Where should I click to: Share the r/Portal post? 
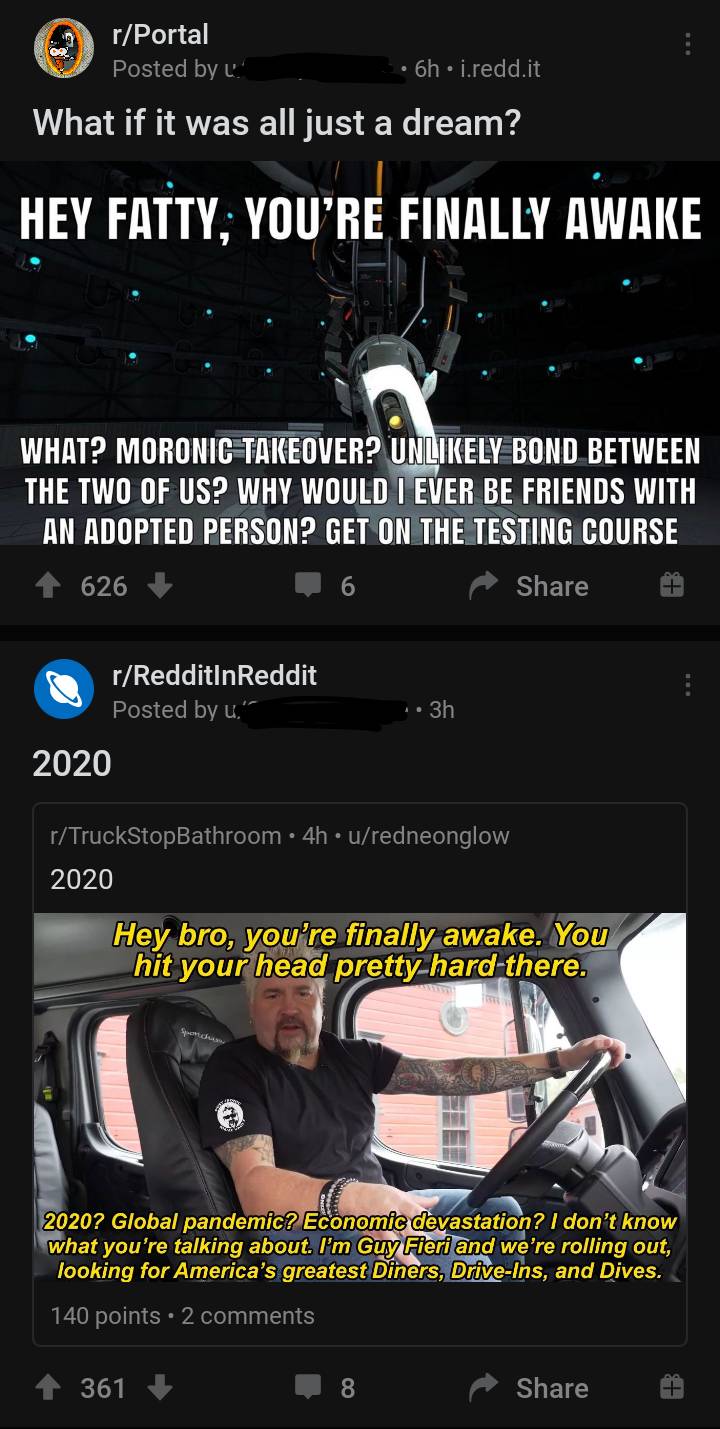(531, 586)
